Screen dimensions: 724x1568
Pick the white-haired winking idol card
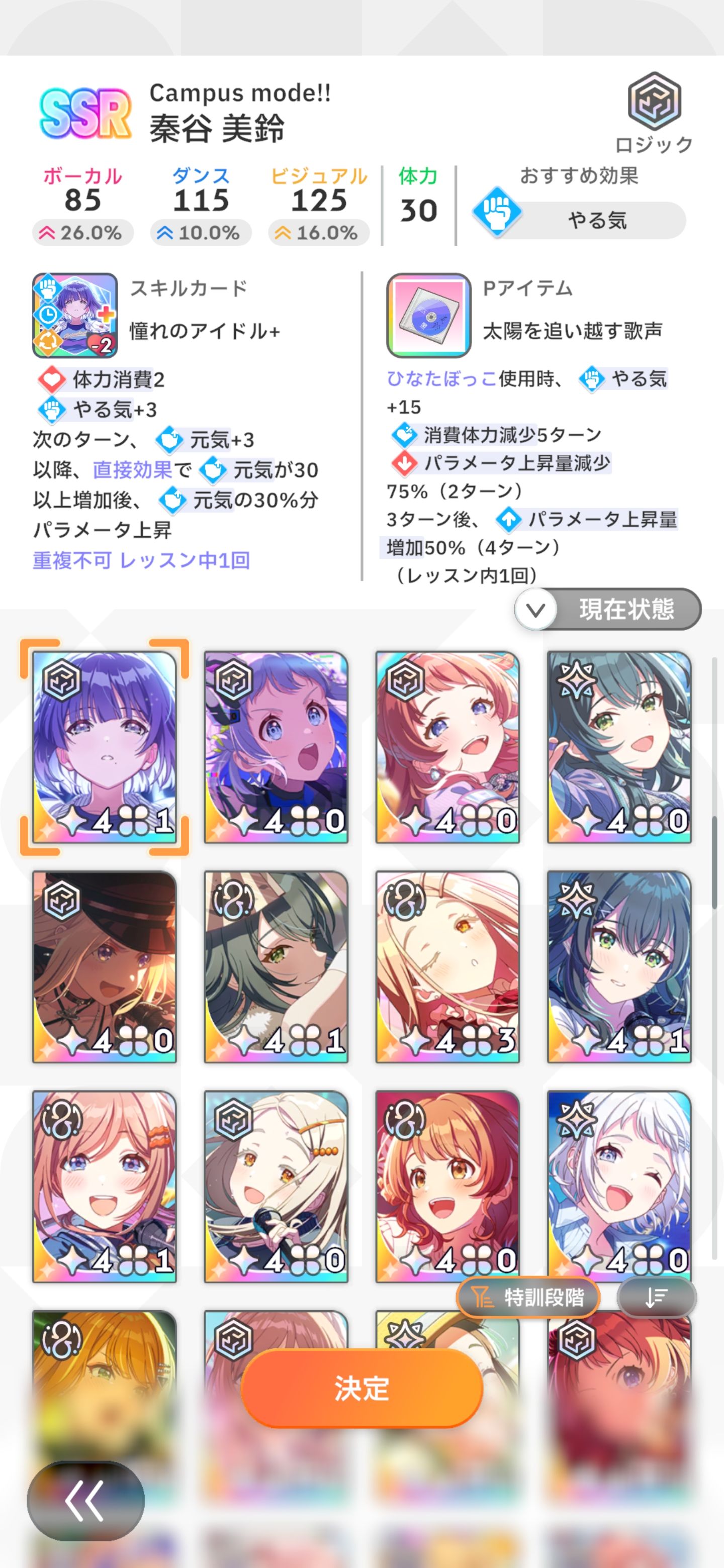pos(619,1186)
